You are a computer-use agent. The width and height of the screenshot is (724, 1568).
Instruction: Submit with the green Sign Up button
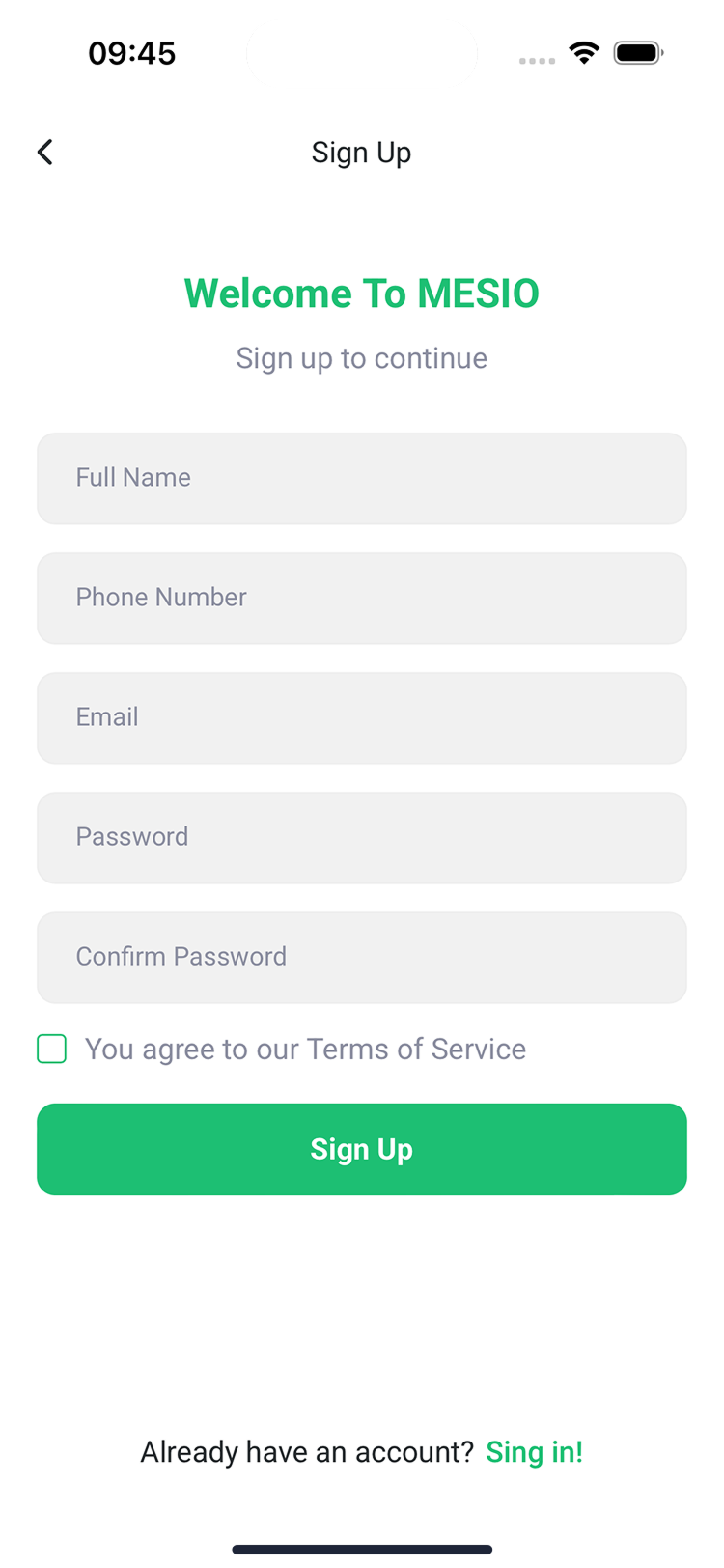362,1149
